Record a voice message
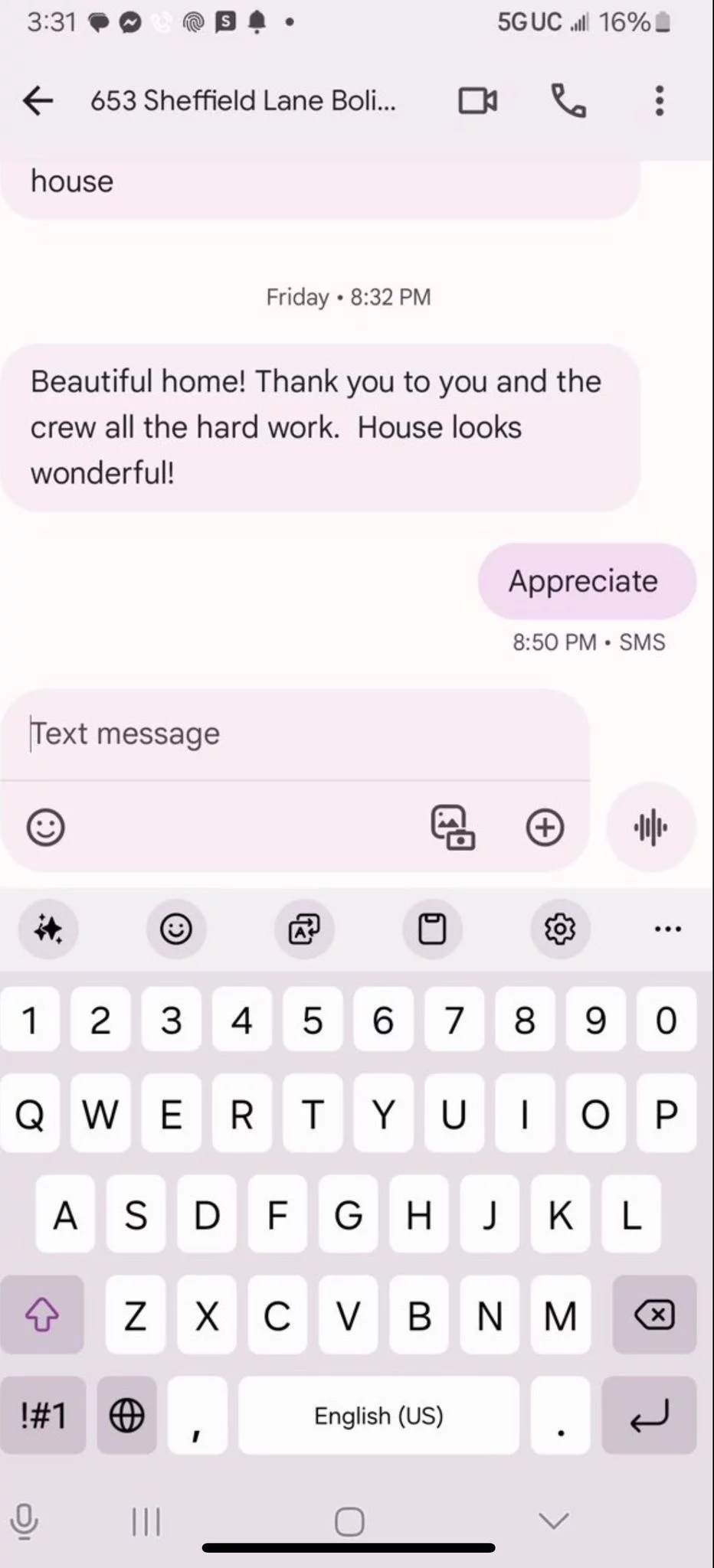Image resolution: width=714 pixels, height=1568 pixels. coord(650,827)
